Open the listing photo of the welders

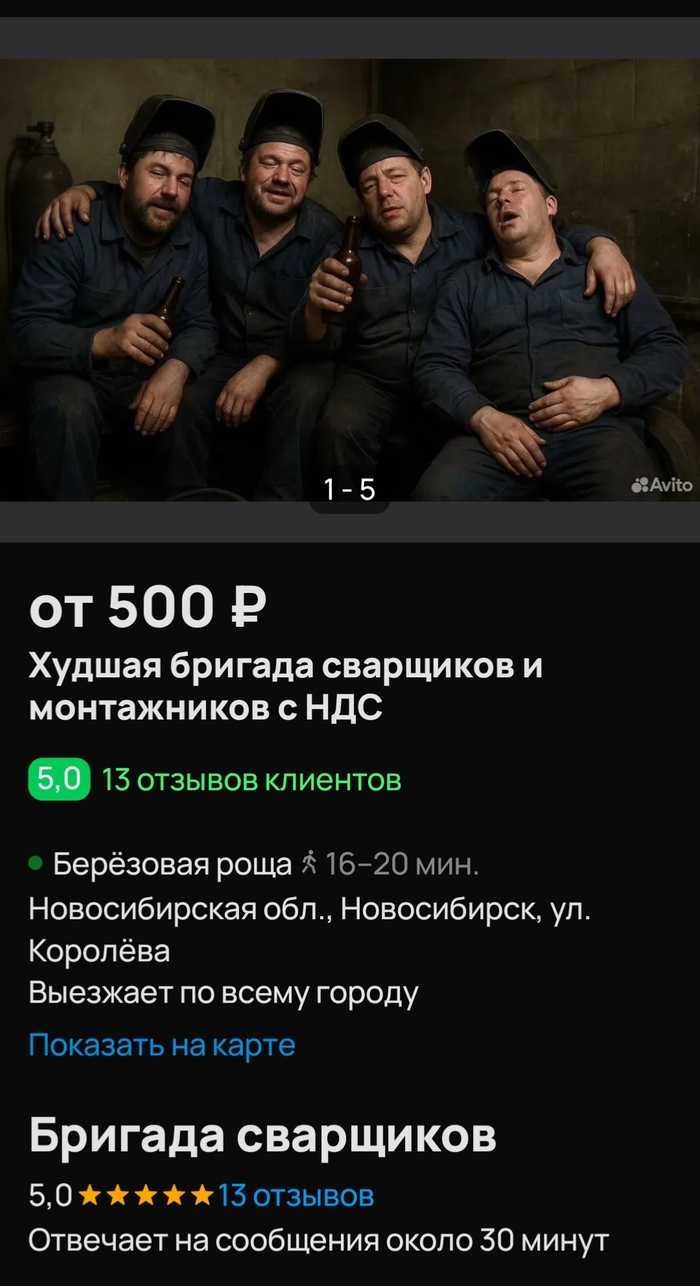pyautogui.click(x=350, y=280)
